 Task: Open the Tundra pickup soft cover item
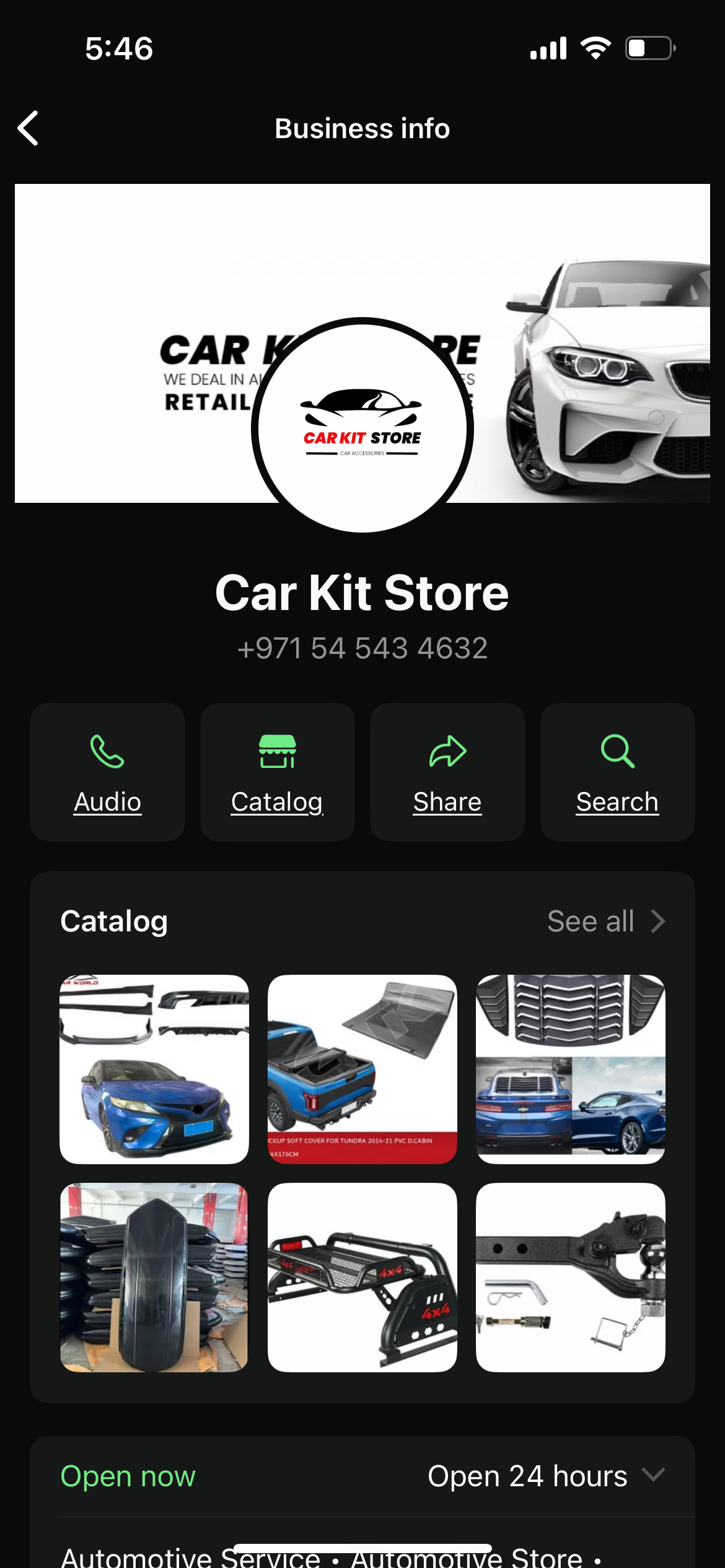click(x=362, y=1069)
